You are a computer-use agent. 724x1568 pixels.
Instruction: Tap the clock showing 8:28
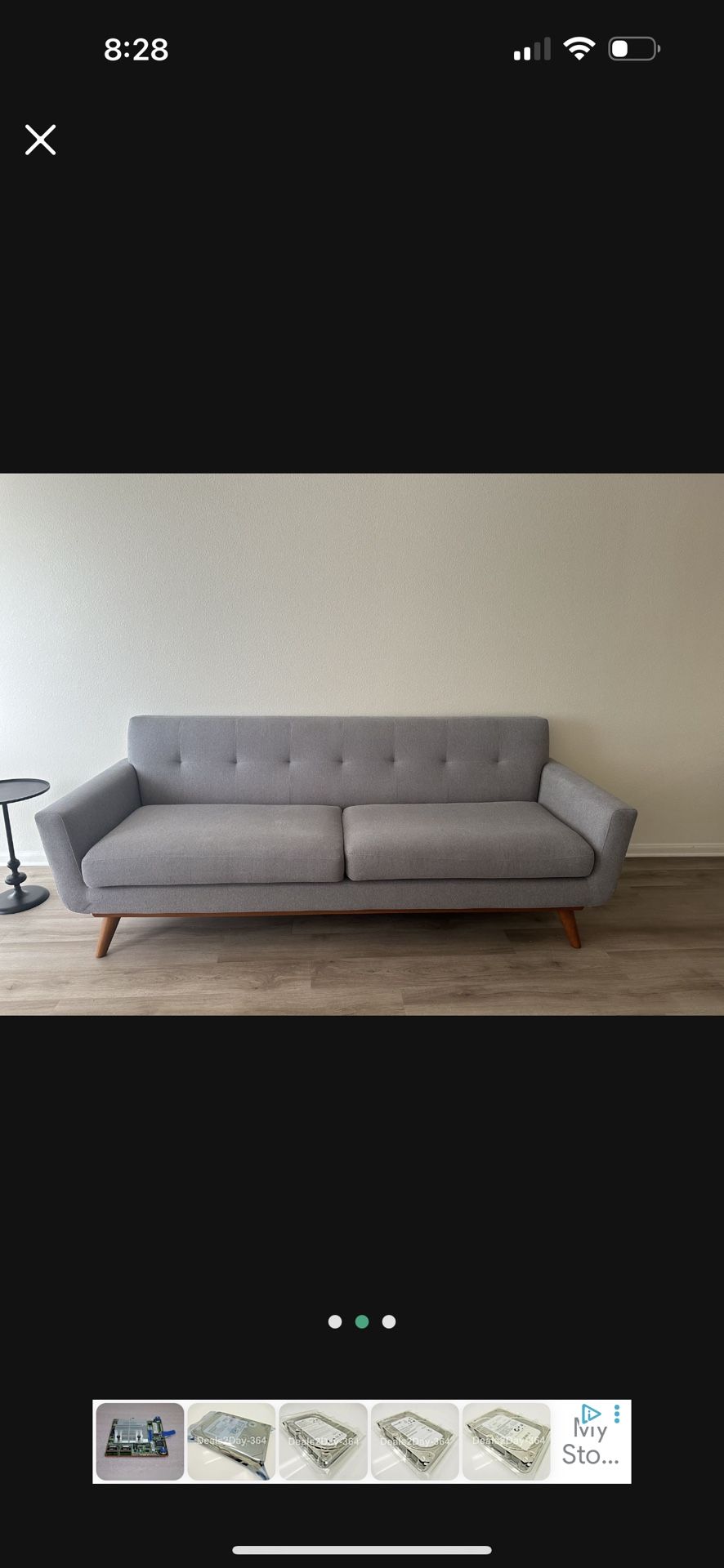pos(136,51)
